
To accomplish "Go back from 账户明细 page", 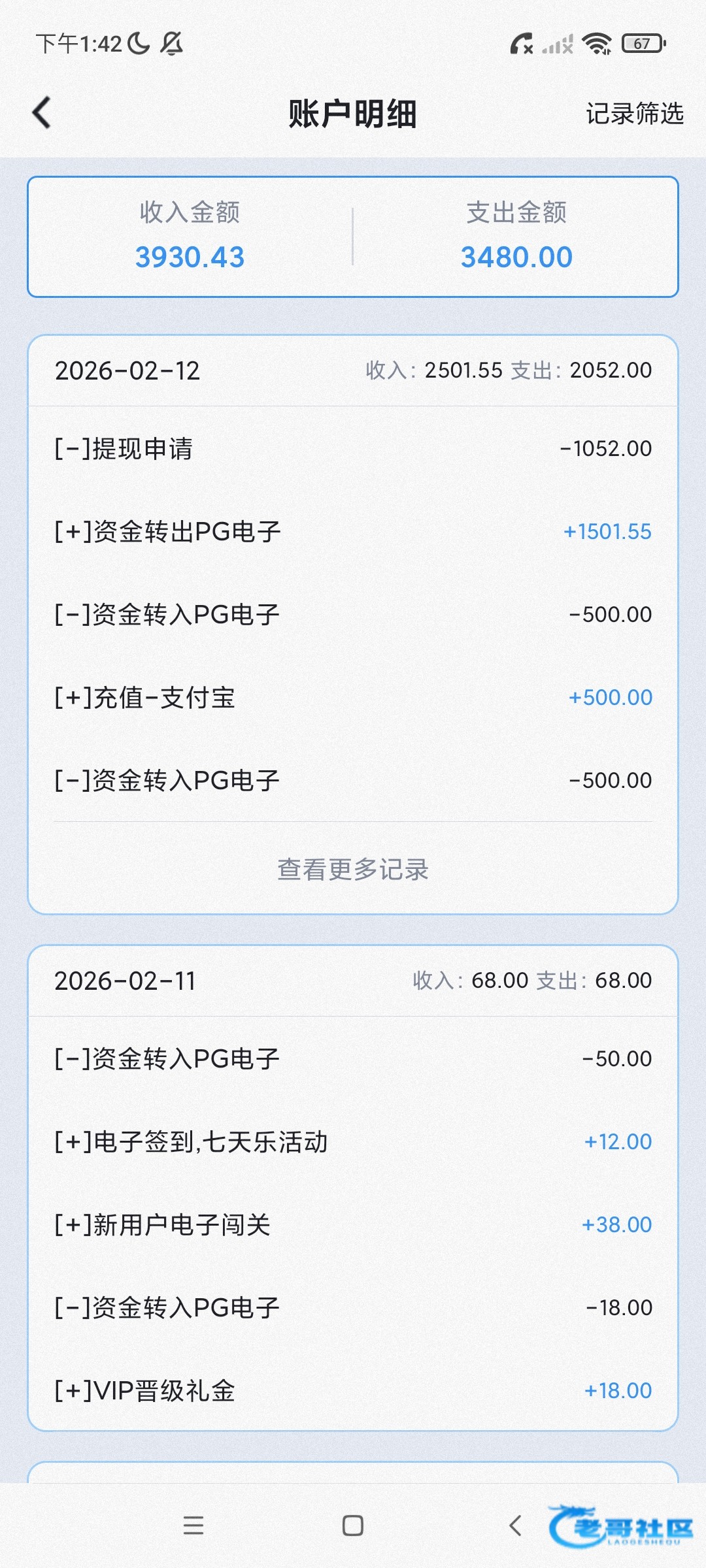I will [x=42, y=113].
